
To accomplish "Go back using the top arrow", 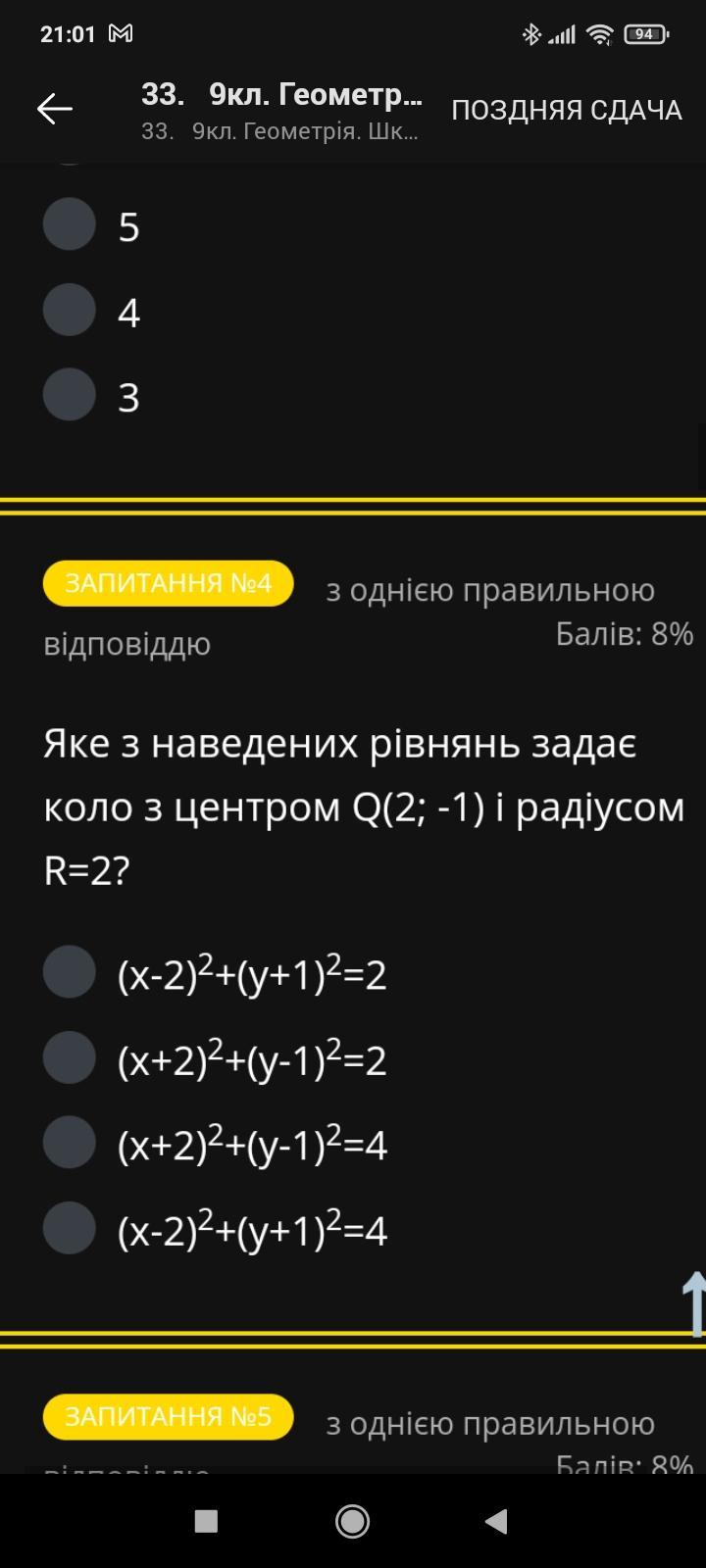I will [x=55, y=109].
